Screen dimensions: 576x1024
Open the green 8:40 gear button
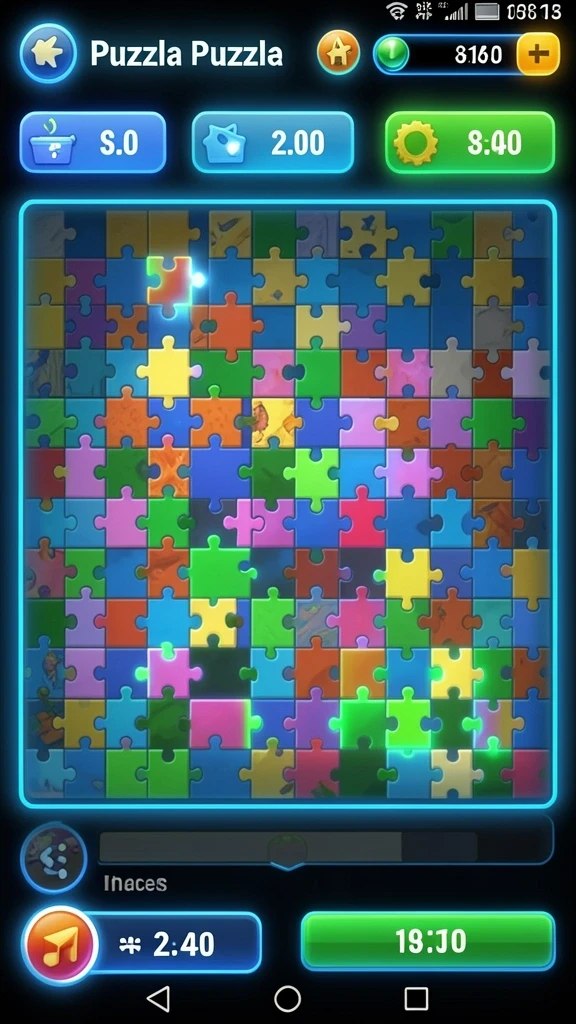tap(470, 142)
